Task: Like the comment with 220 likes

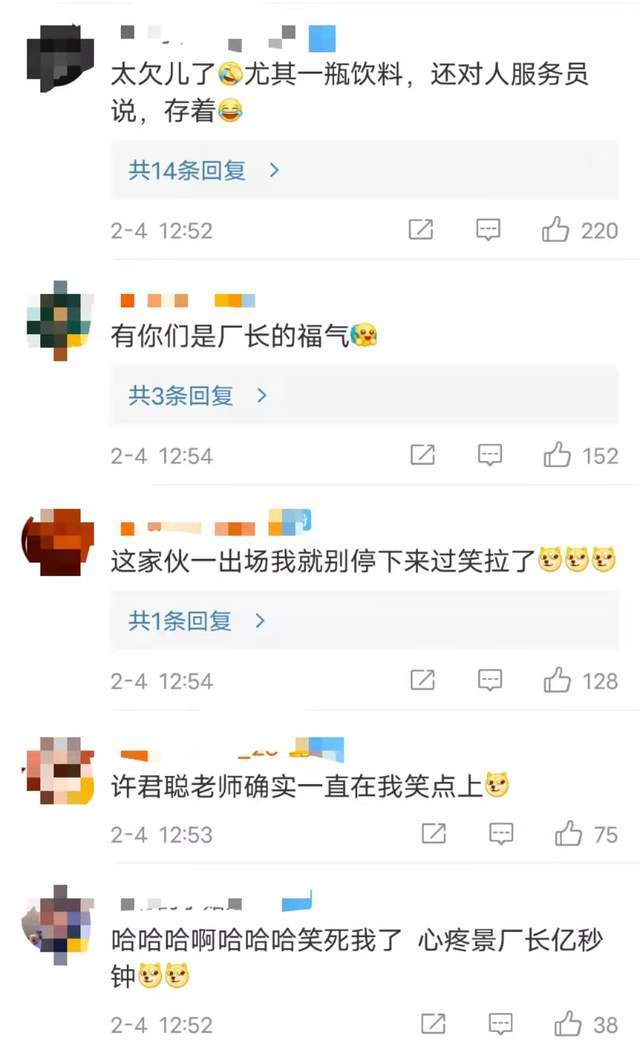Action: (556, 230)
